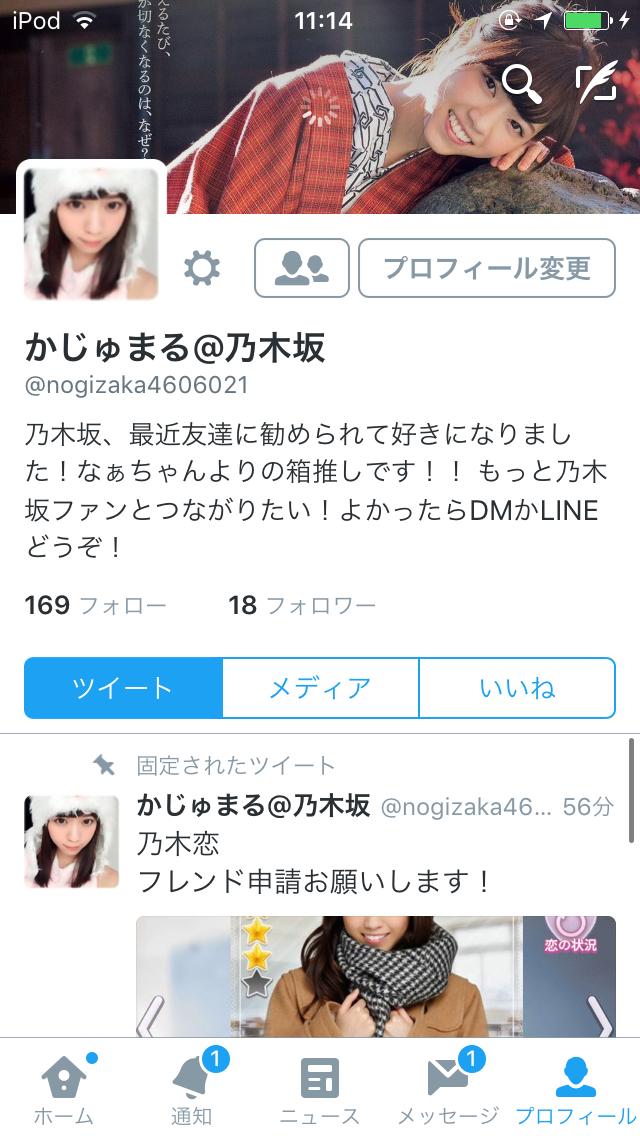
Task: Open the profile avatar photo
Action: click(91, 233)
